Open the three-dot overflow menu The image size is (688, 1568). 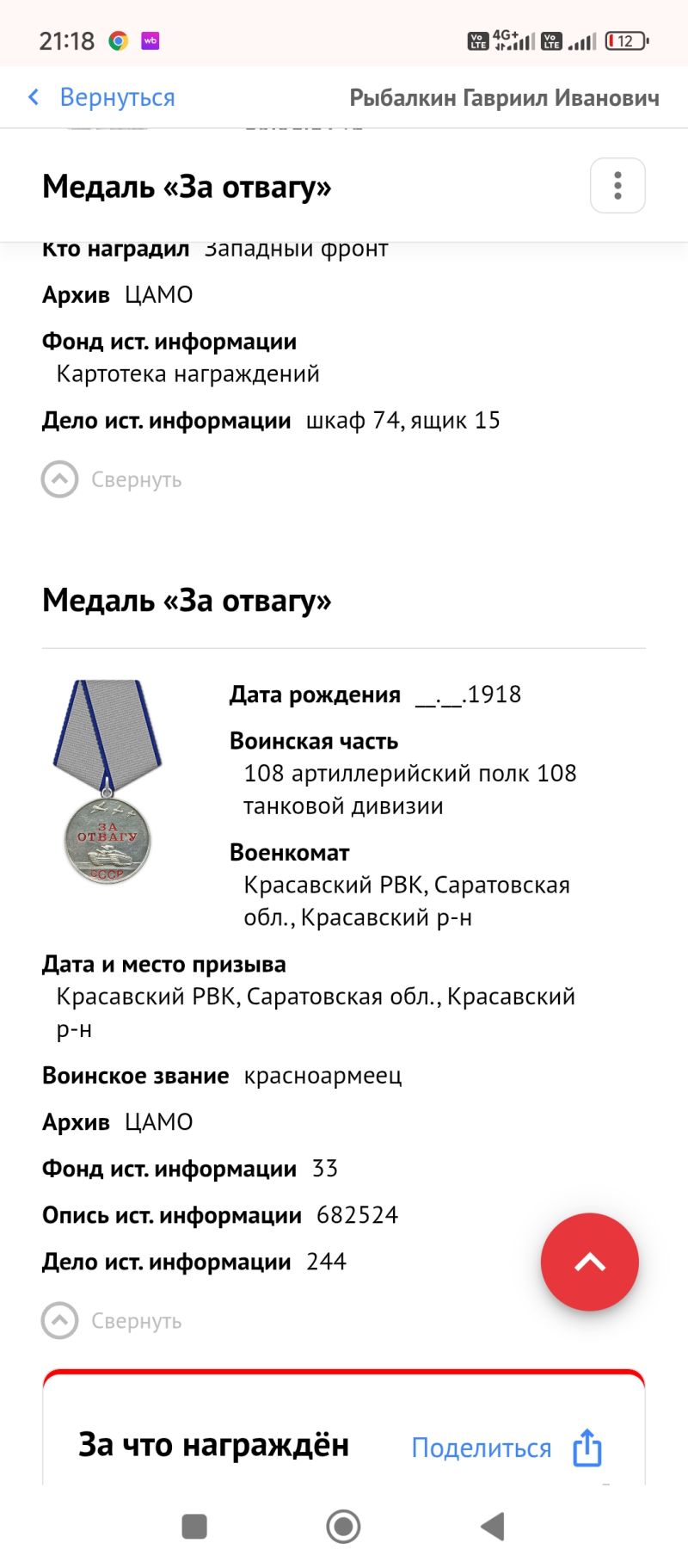(x=617, y=186)
